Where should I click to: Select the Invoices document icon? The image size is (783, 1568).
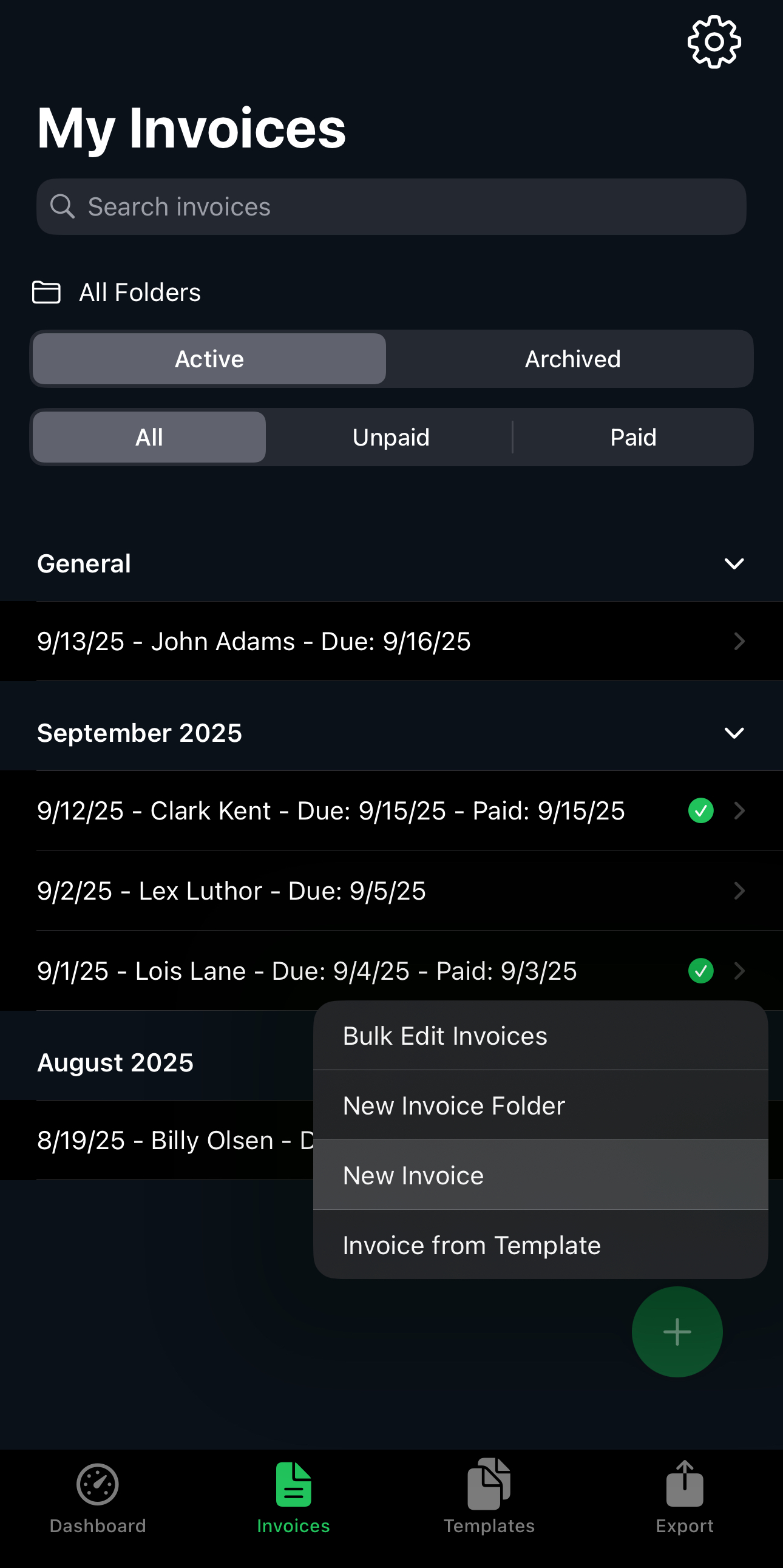pos(293,1484)
